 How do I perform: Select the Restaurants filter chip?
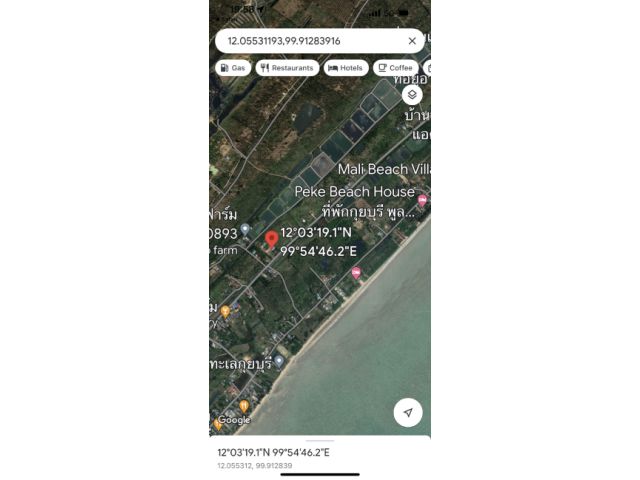pos(287,68)
